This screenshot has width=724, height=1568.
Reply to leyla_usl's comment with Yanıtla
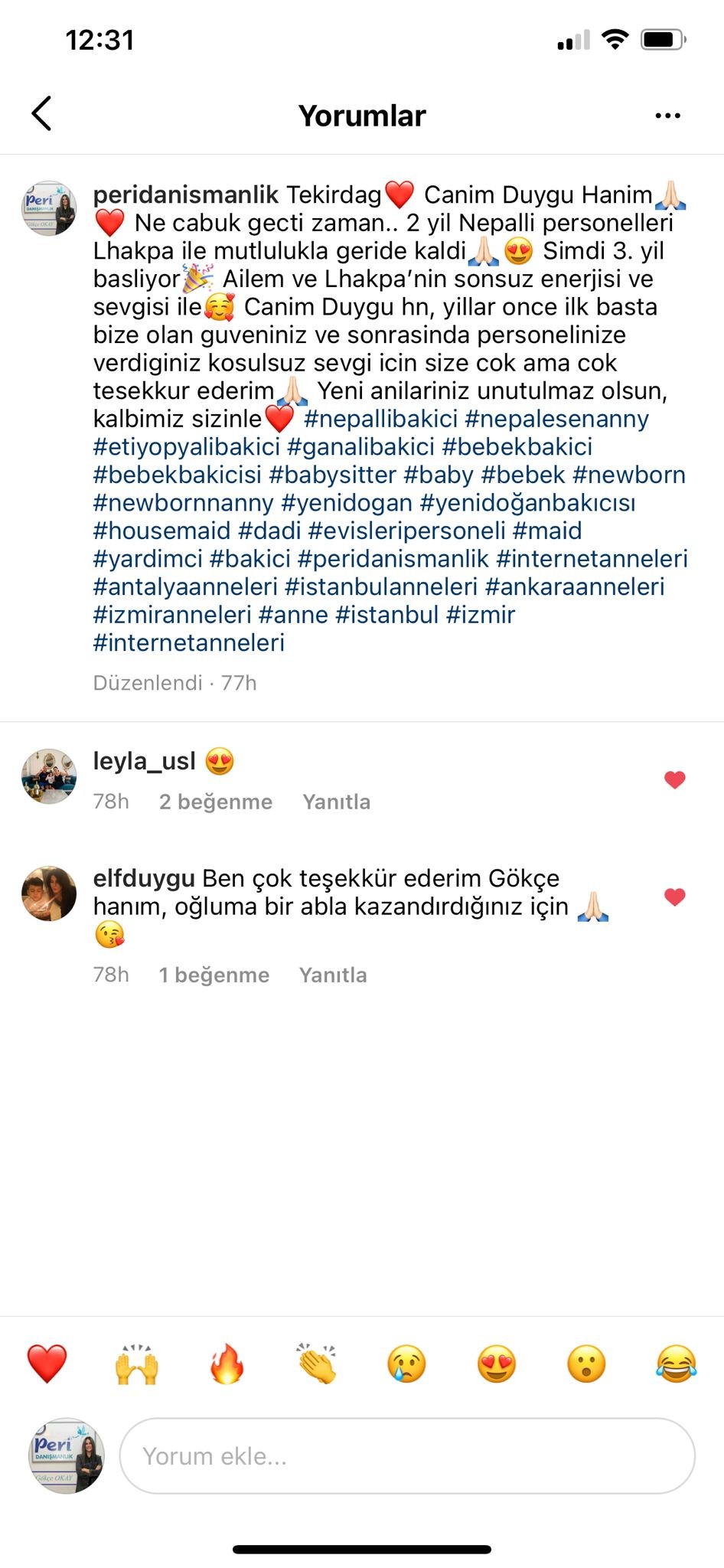point(336,802)
